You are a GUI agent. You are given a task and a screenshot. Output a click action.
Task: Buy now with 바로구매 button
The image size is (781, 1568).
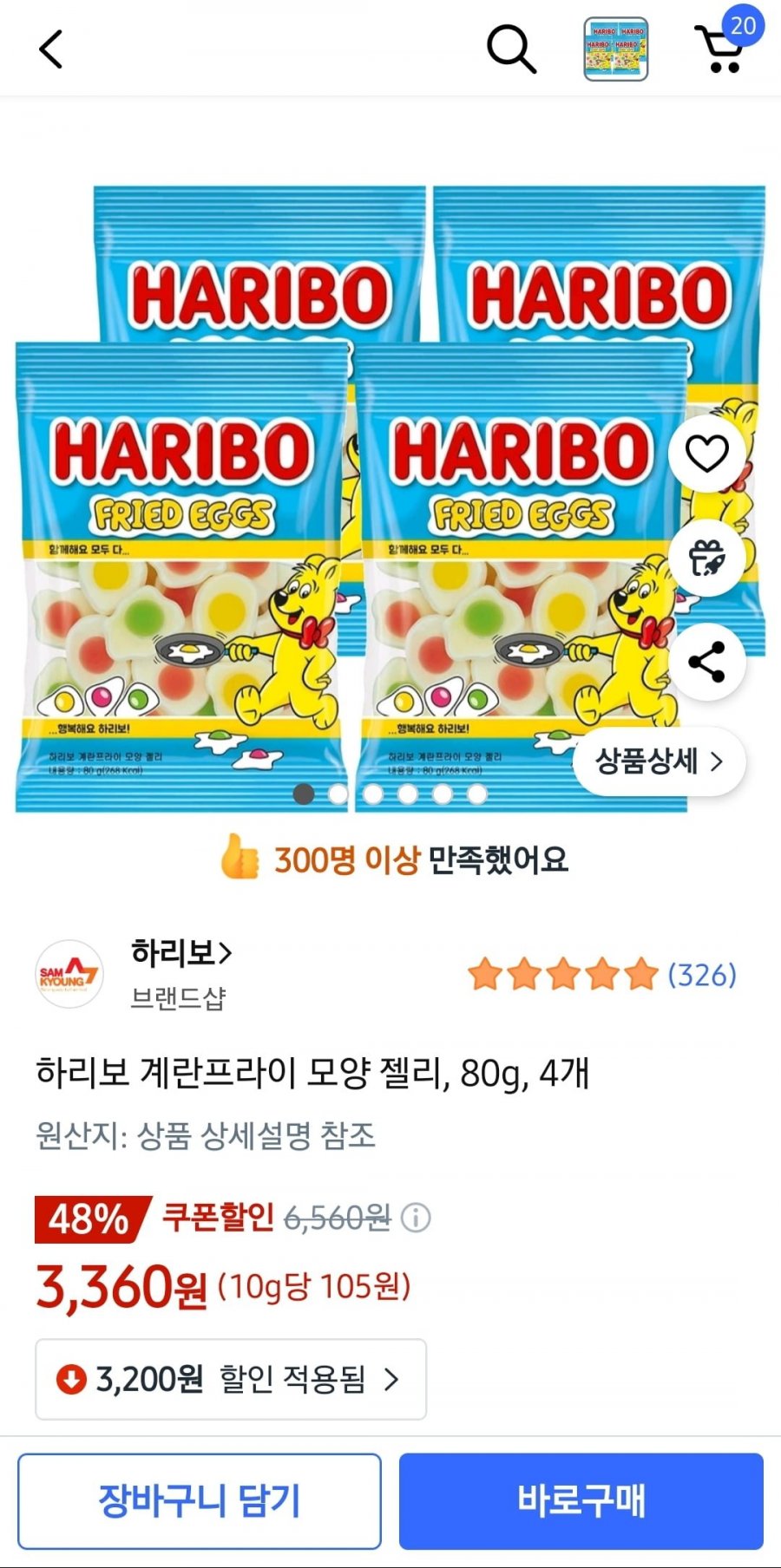581,1501
